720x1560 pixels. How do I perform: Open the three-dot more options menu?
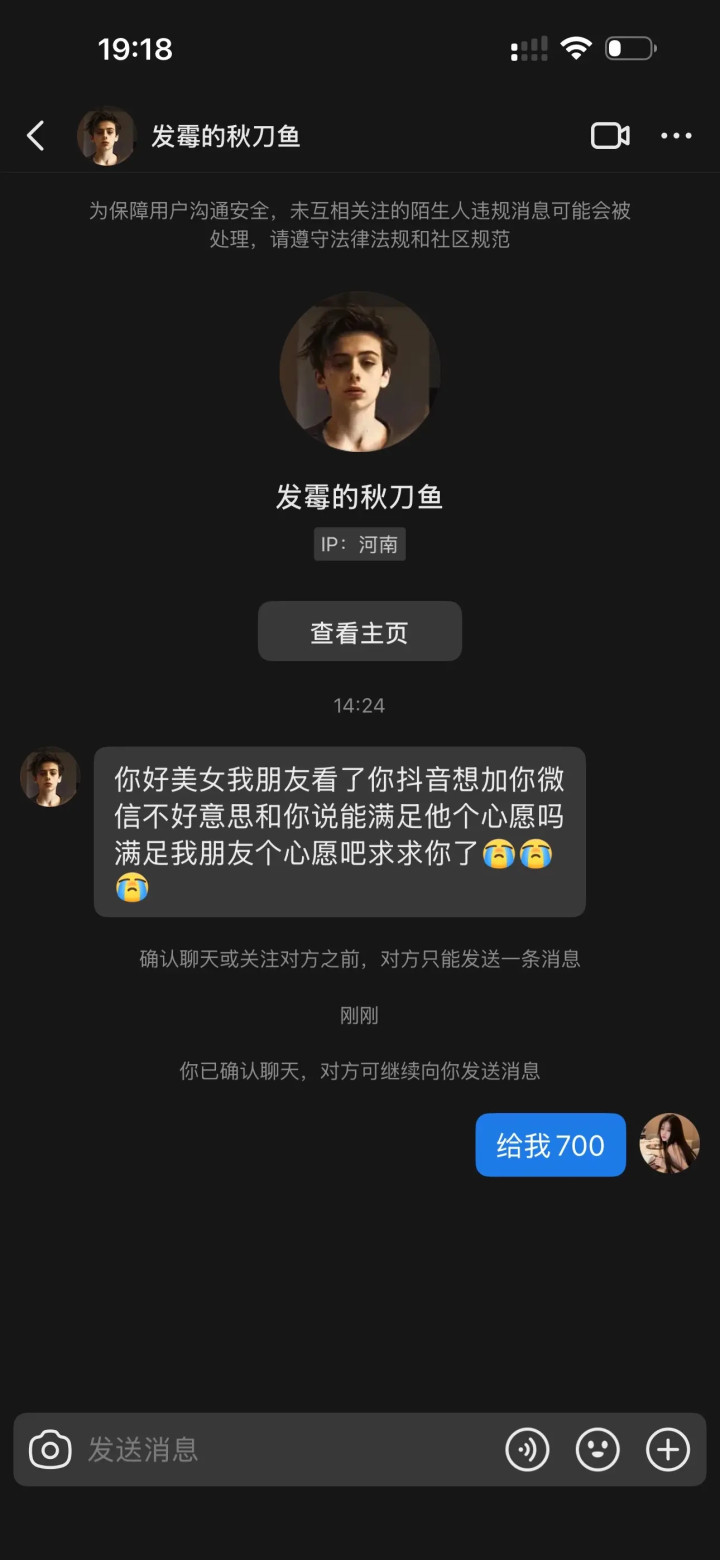[676, 136]
